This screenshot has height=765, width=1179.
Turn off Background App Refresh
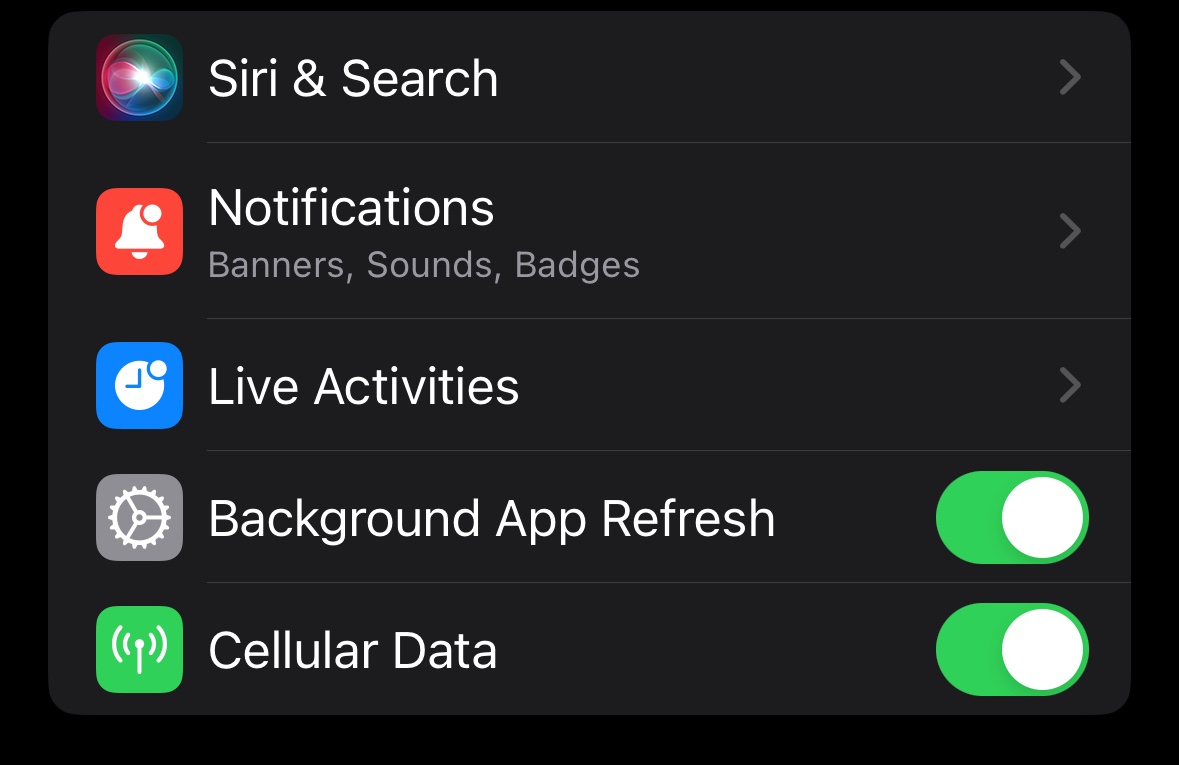(x=1011, y=518)
